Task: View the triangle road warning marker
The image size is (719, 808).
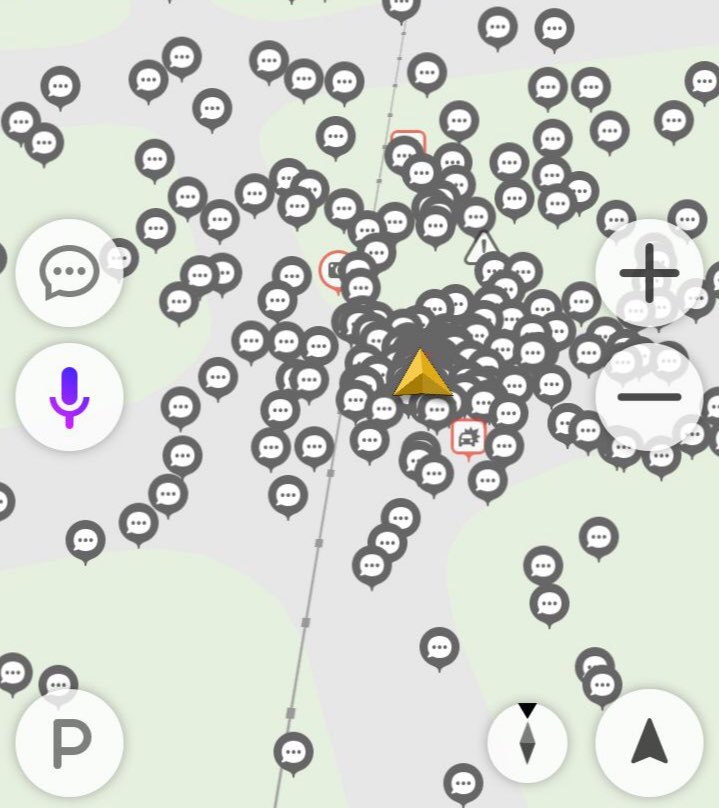Action: [482, 246]
